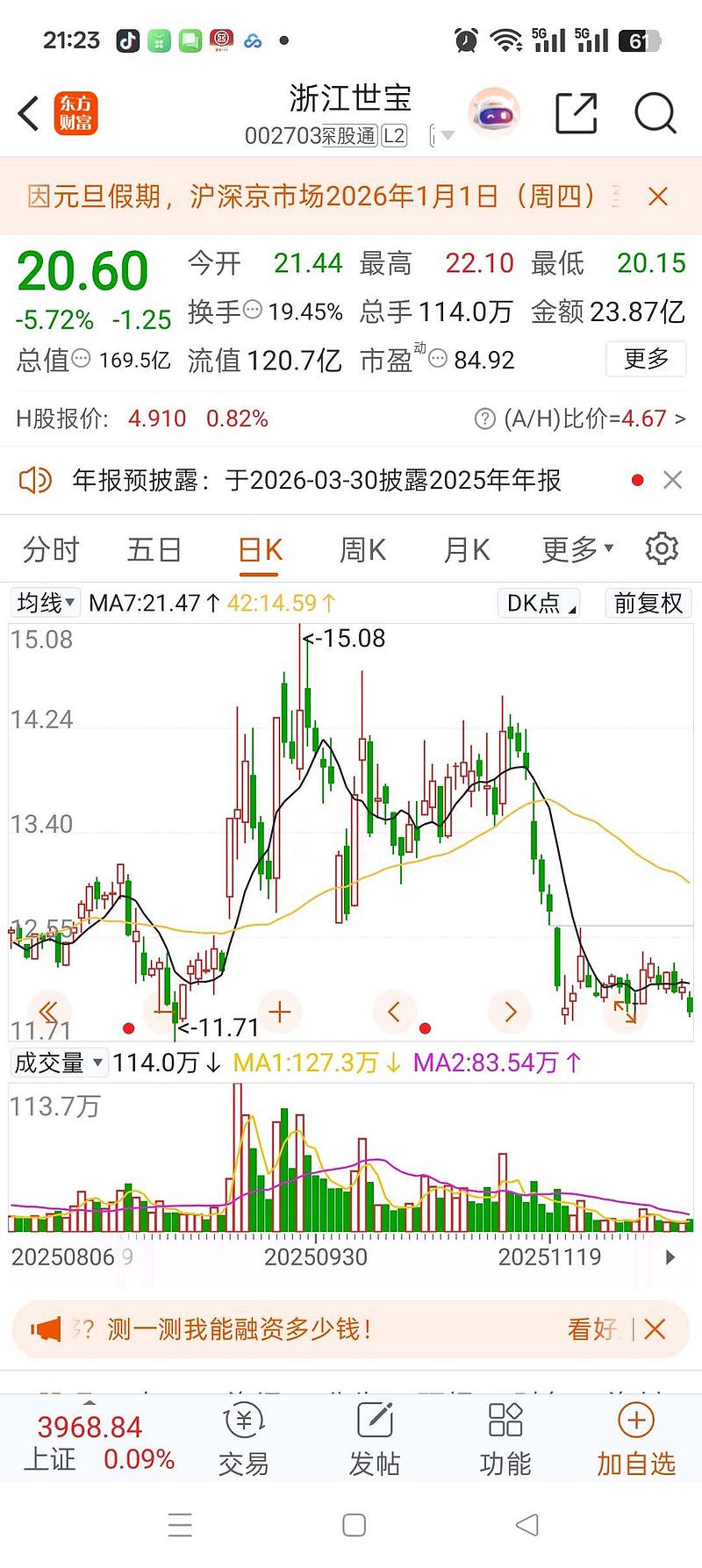Tap the back arrow to return

[x=28, y=112]
